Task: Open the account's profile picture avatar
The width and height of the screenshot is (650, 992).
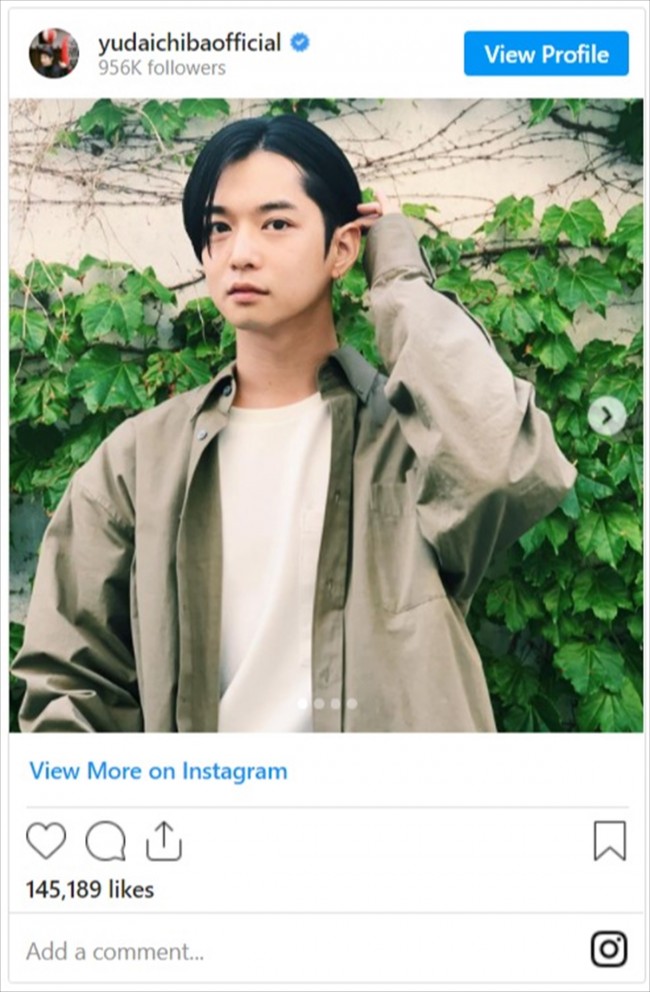Action: pos(54,53)
